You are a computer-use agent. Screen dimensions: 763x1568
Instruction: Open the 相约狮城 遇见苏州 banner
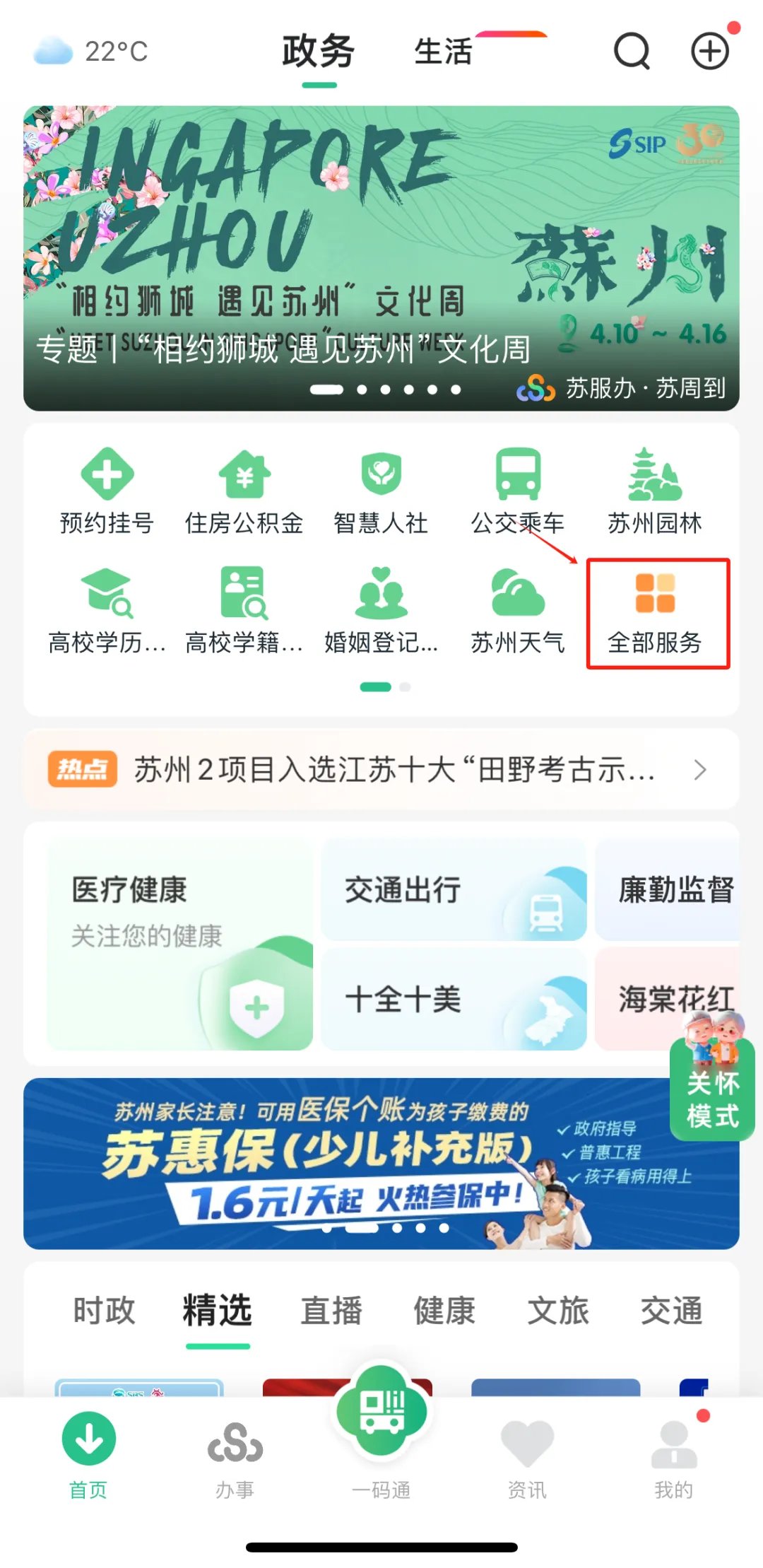(381, 258)
